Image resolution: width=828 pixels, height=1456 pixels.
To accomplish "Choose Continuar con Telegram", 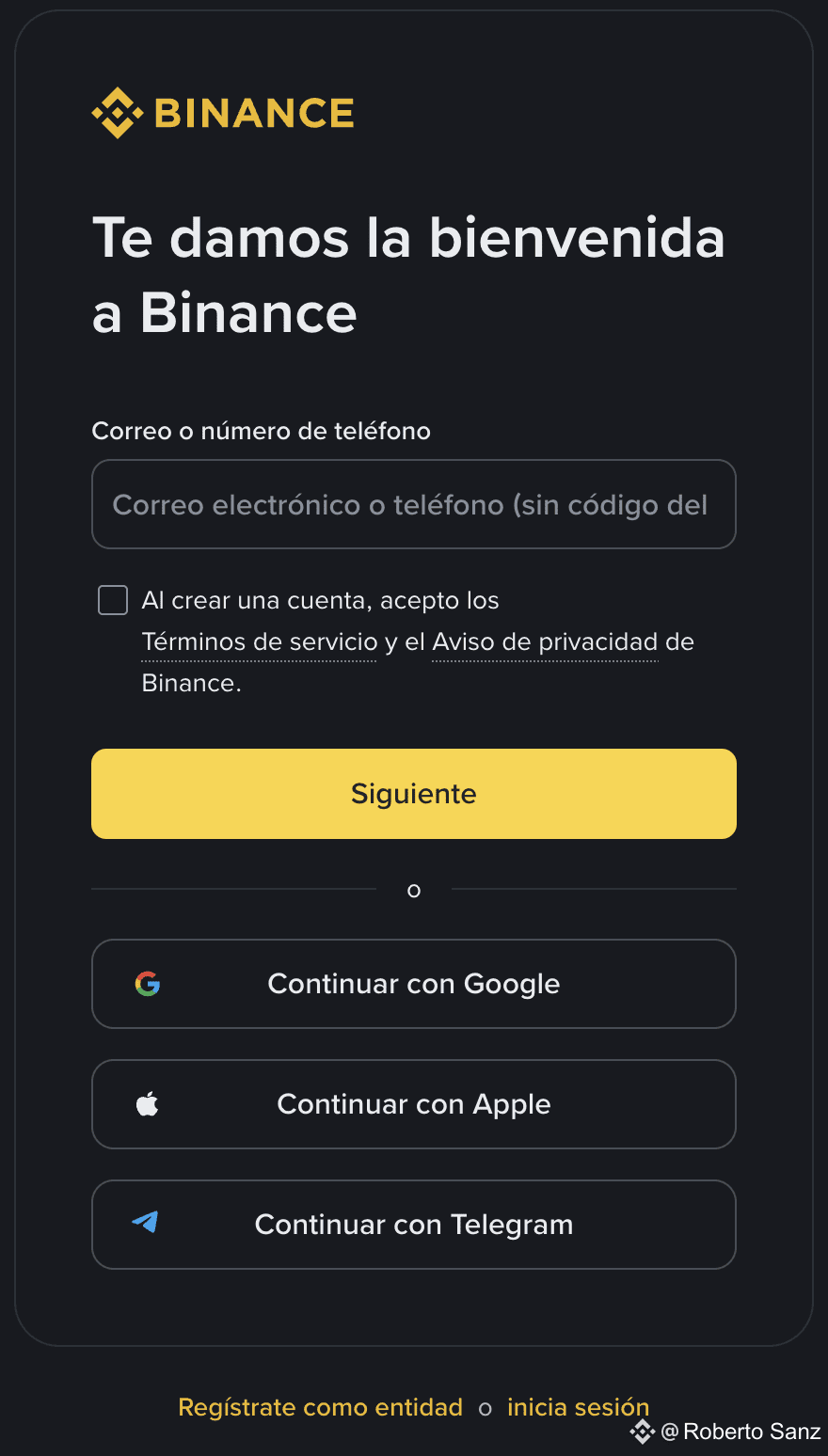I will 414,1225.
